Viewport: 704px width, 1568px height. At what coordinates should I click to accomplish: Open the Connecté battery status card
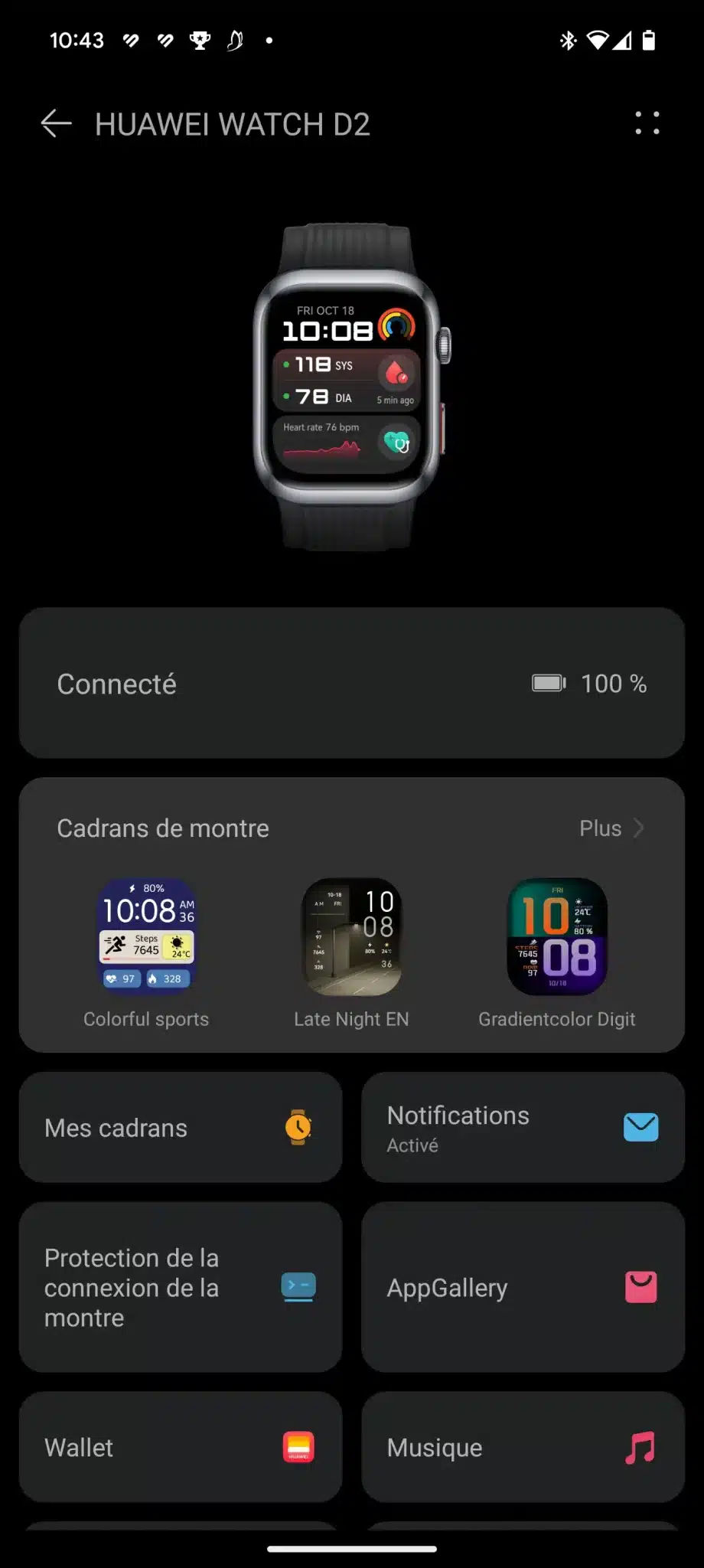pyautogui.click(x=352, y=683)
